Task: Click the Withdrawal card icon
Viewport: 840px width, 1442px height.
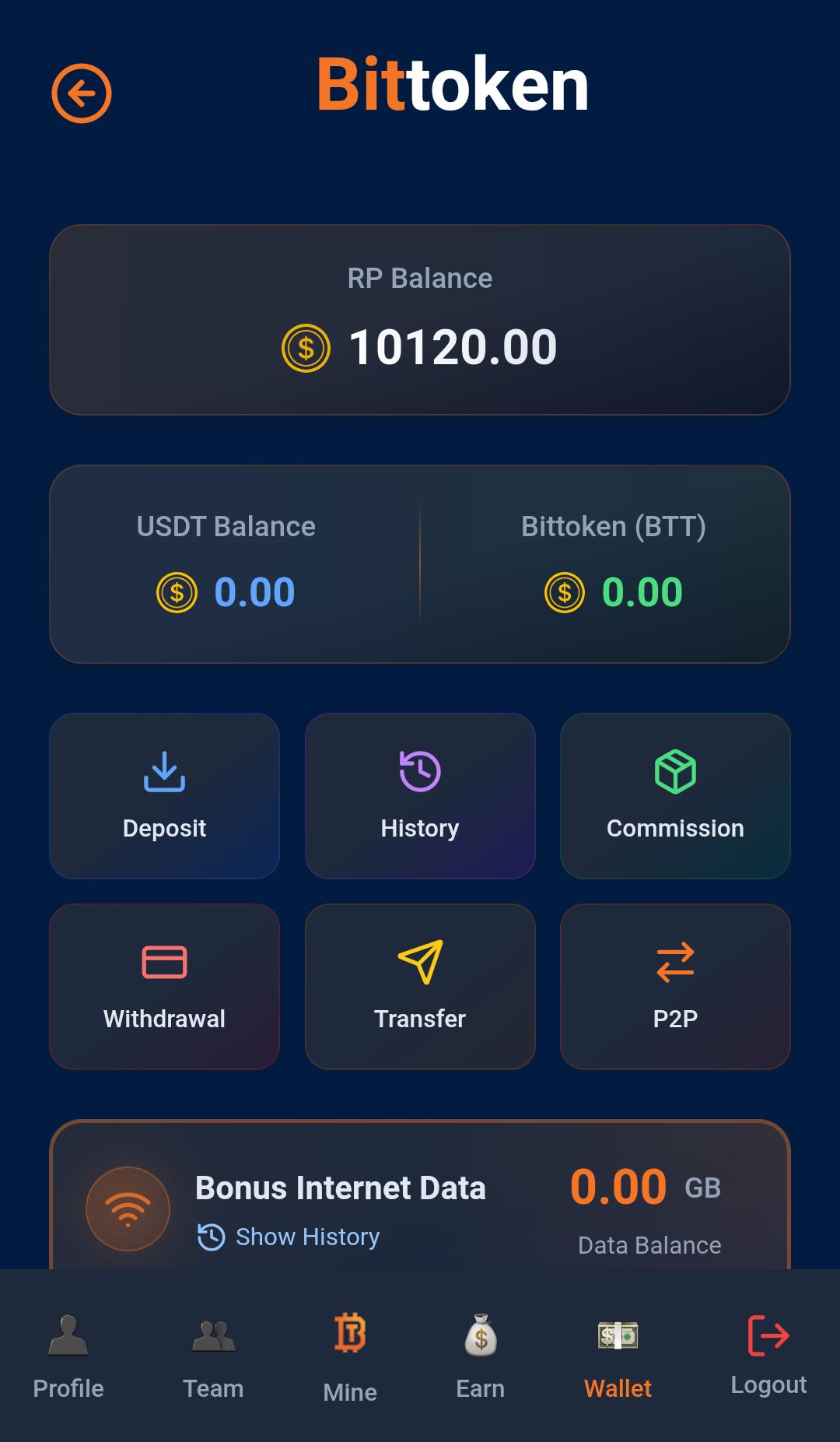Action: tap(164, 963)
